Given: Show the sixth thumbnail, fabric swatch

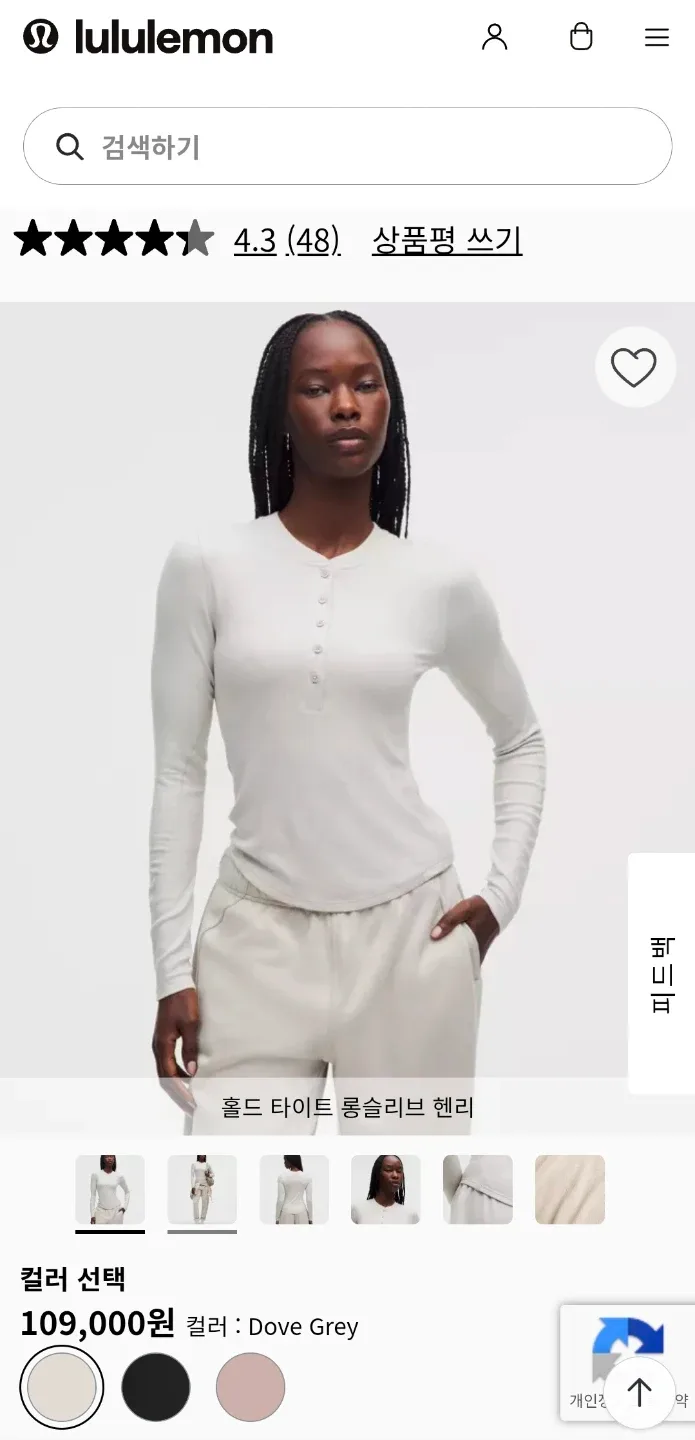Looking at the screenshot, I should 570,1190.
